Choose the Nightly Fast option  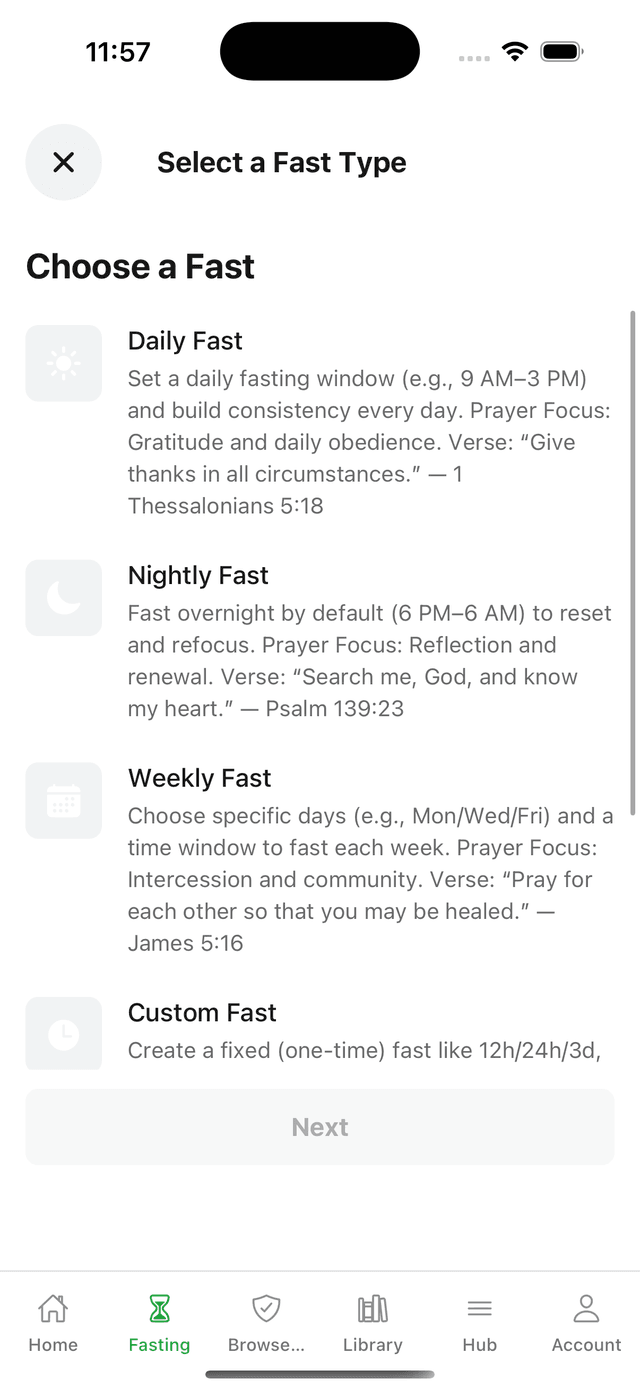[320, 642]
